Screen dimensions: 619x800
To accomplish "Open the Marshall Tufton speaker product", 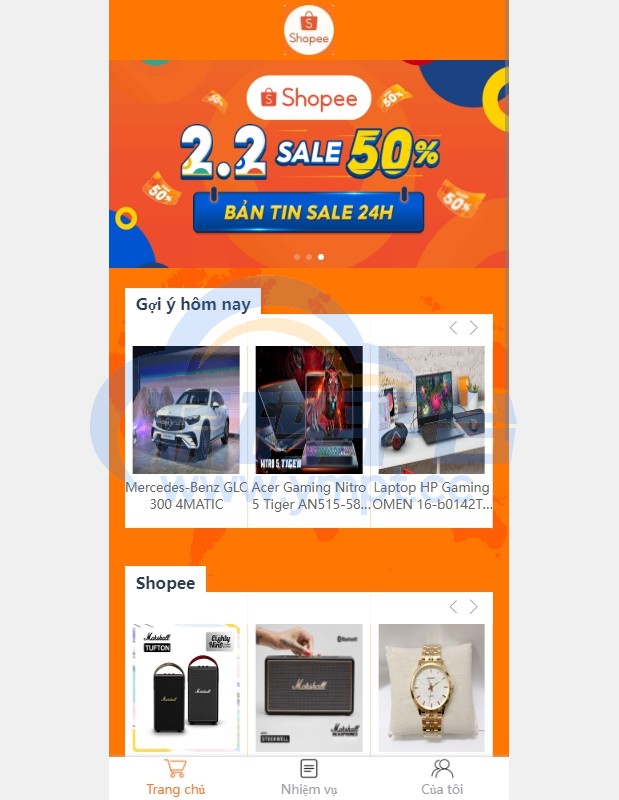I will (186, 688).
